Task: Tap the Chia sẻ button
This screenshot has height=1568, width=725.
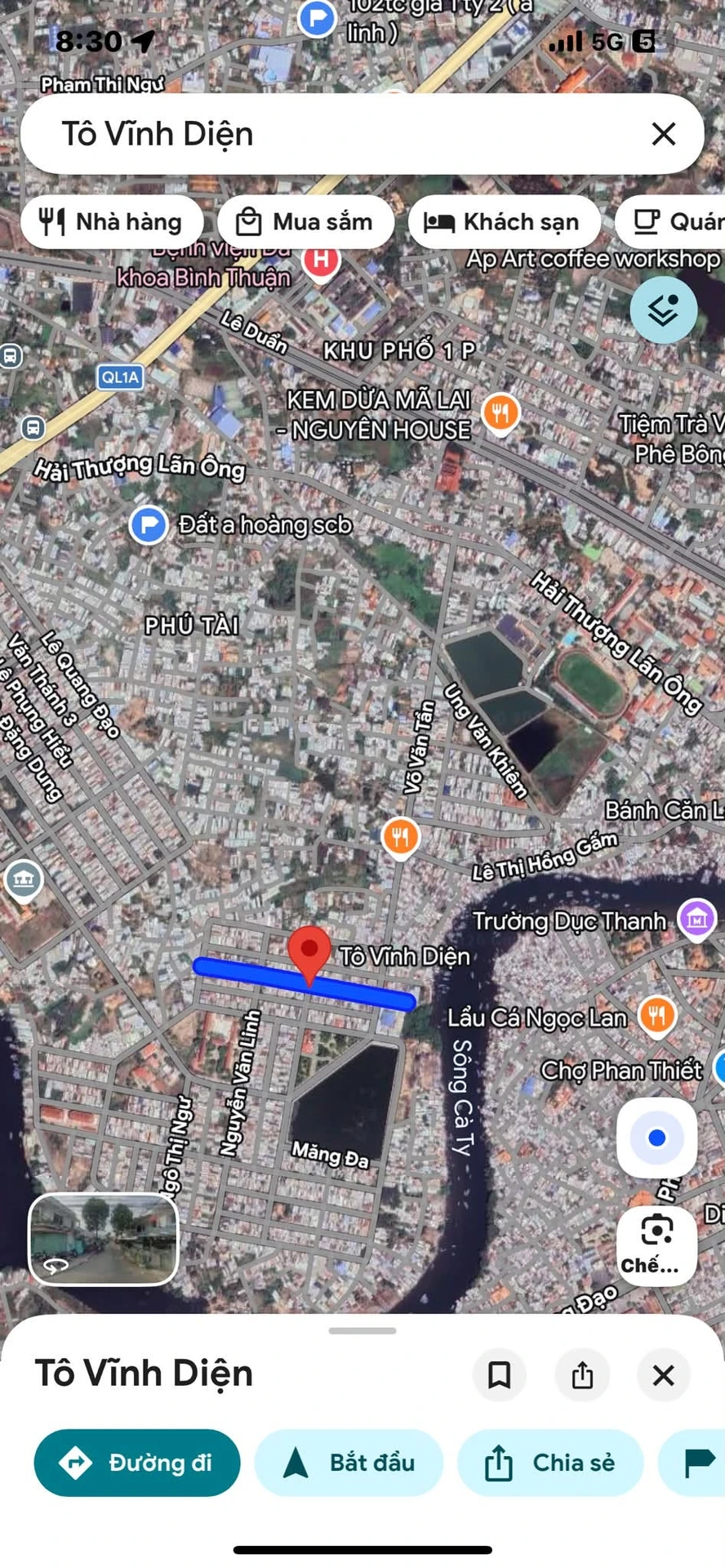Action: click(x=550, y=1463)
